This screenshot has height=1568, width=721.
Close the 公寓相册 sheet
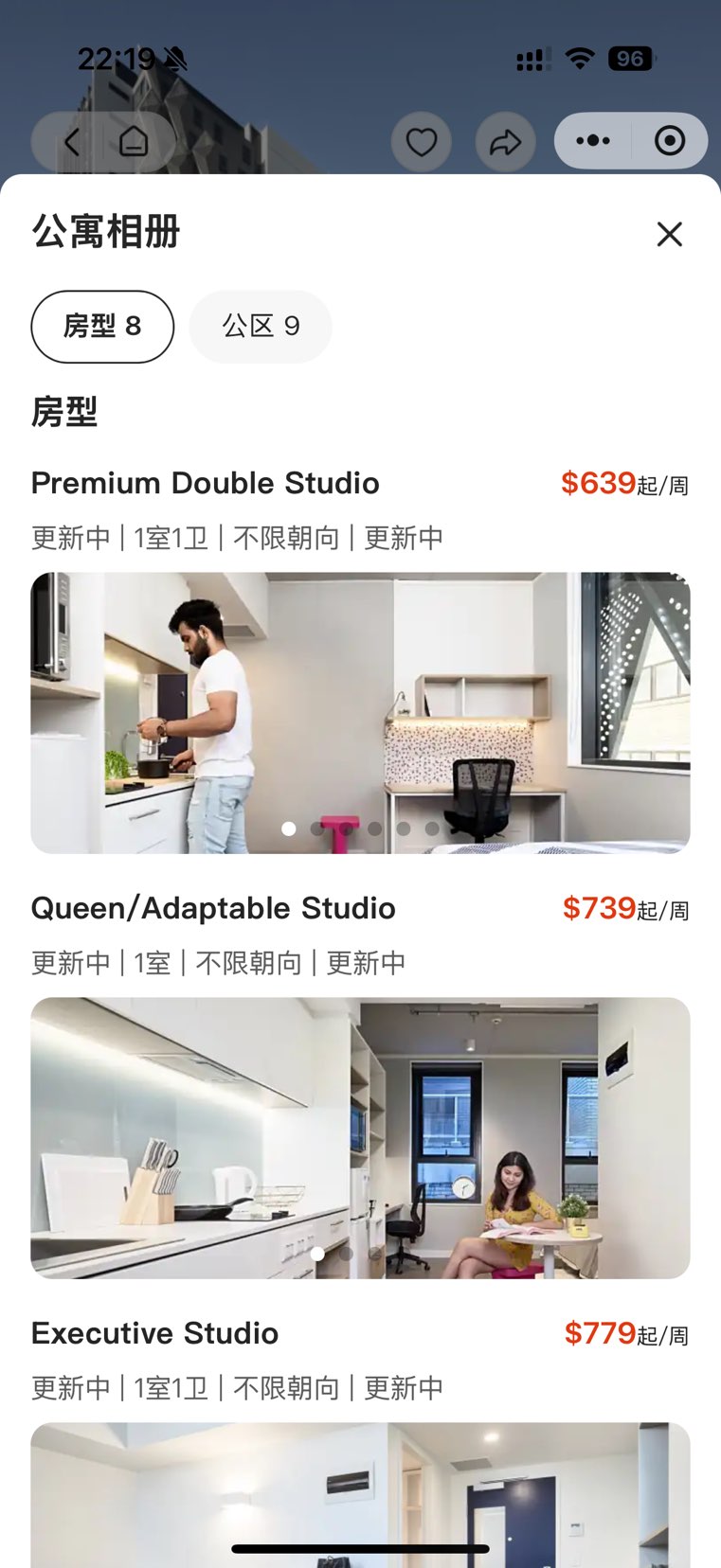pyautogui.click(x=669, y=234)
